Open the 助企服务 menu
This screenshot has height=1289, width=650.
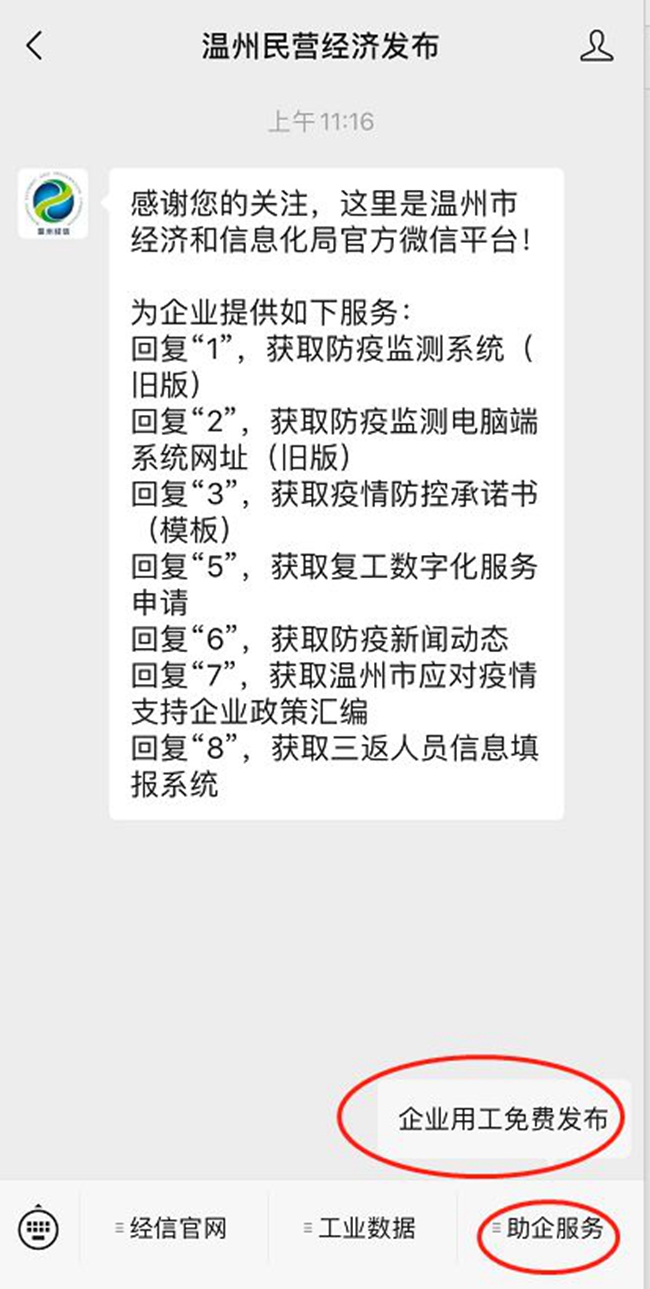[549, 1228]
